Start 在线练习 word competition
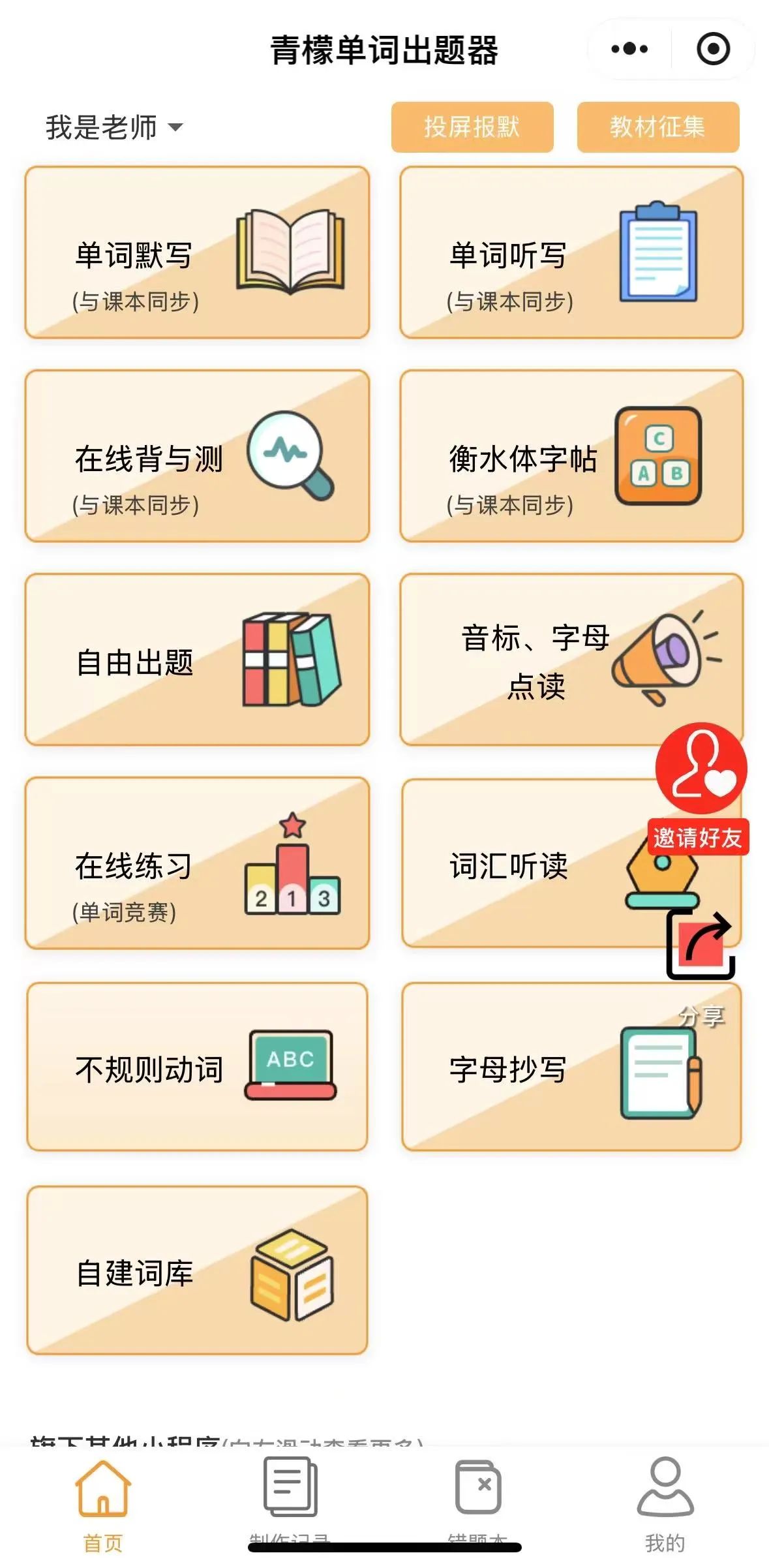The width and height of the screenshot is (769, 1568). coord(197,863)
